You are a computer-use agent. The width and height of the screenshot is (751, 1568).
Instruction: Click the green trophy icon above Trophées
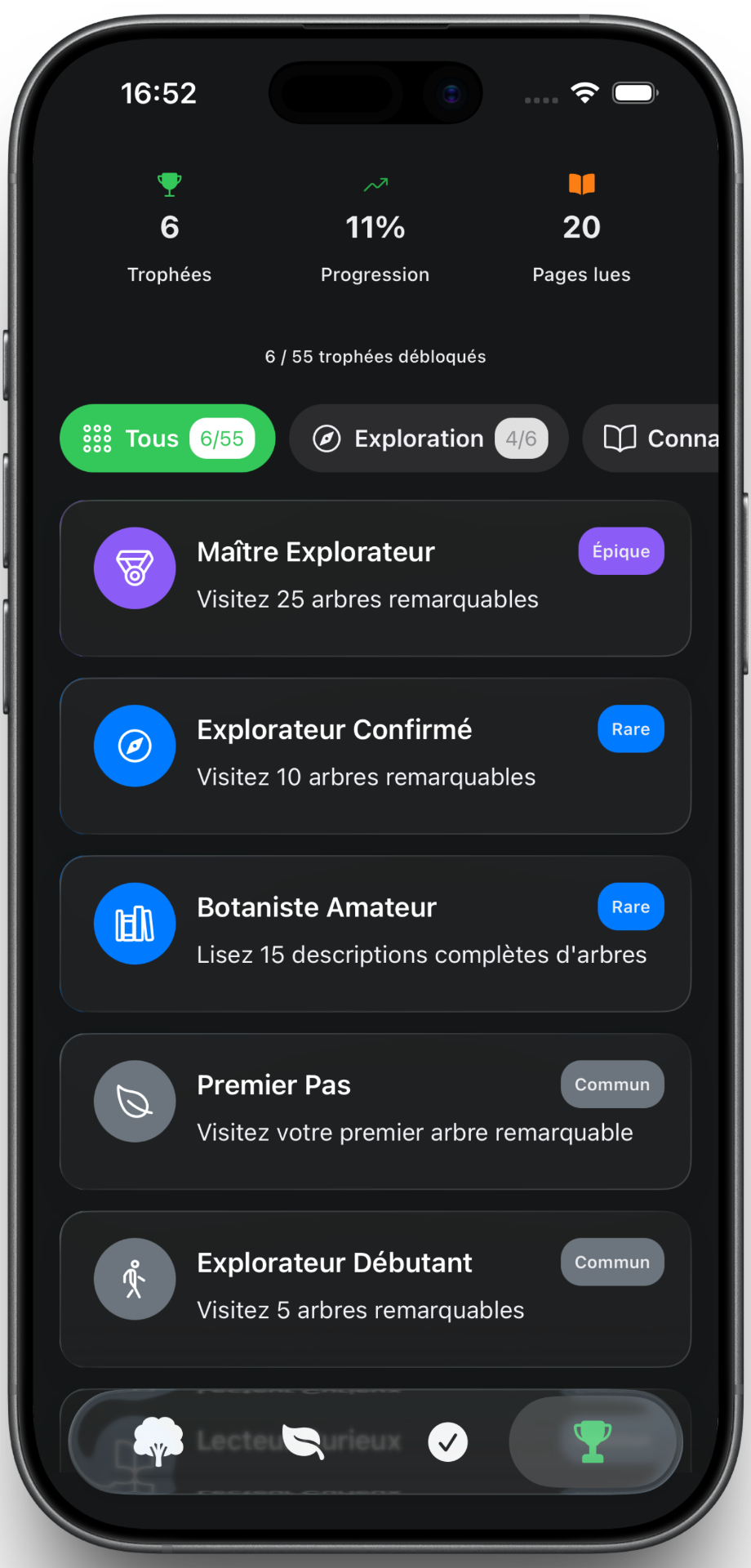click(x=169, y=184)
